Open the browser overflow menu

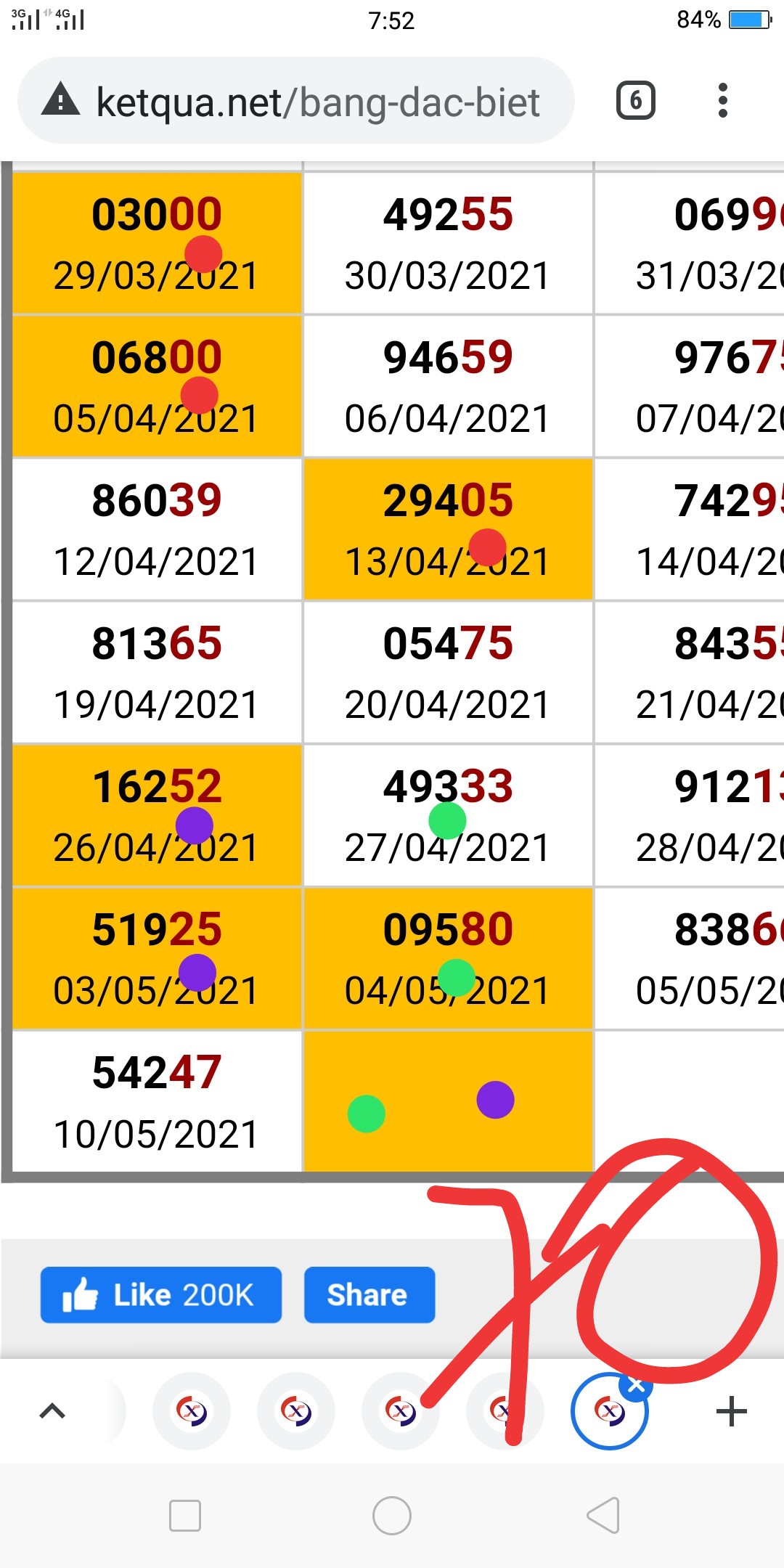point(722,100)
